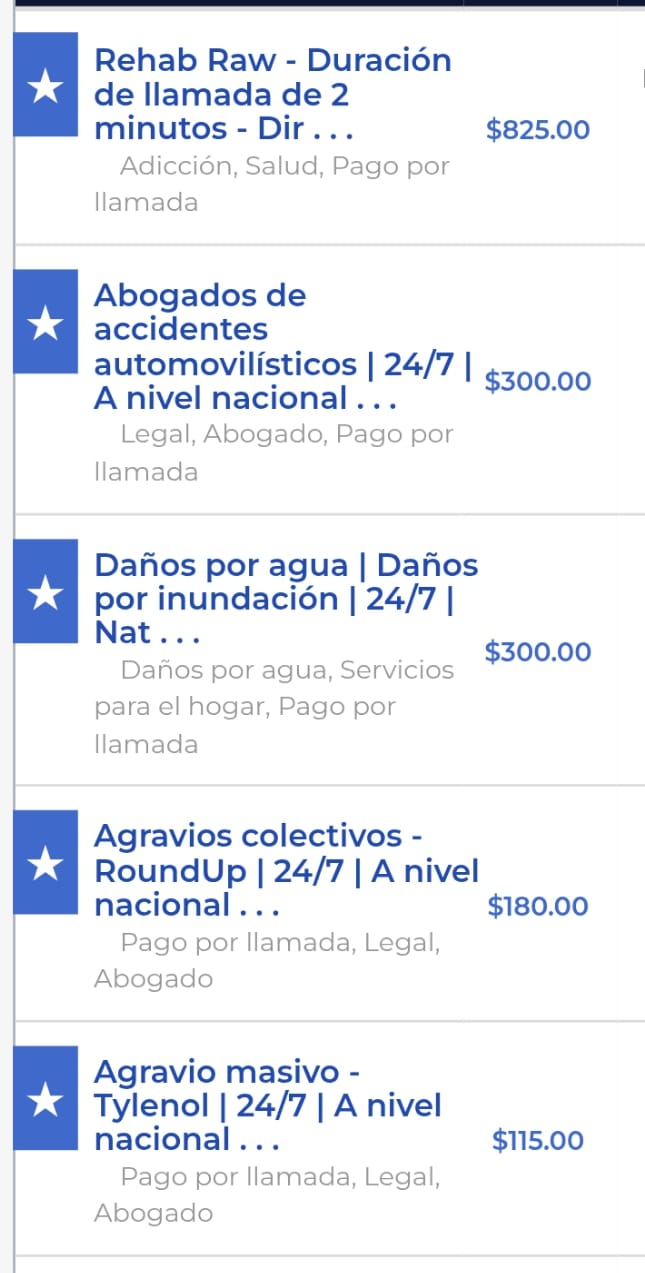View the Daños por agua offer details
Image resolution: width=645 pixels, height=1273 pixels.
(x=285, y=599)
